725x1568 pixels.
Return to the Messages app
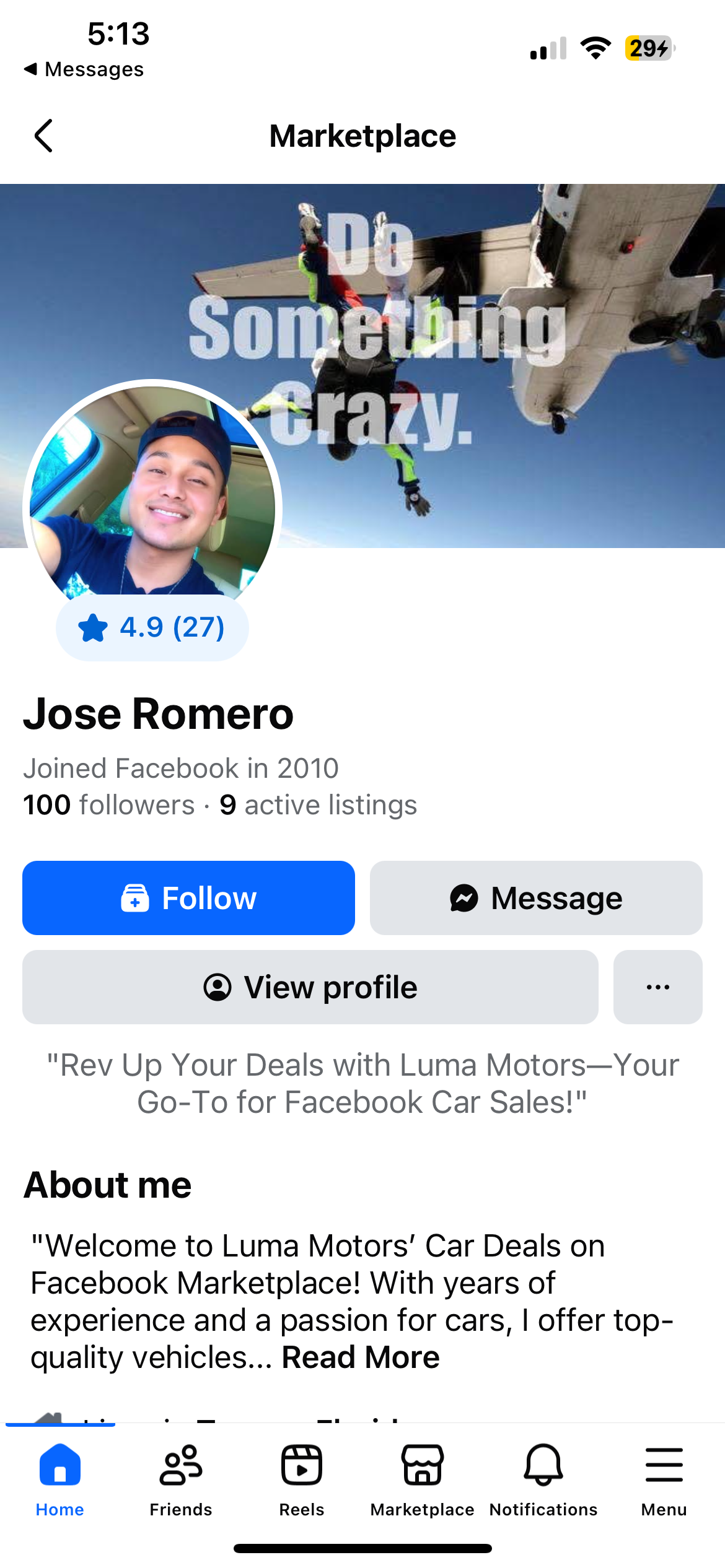(84, 69)
